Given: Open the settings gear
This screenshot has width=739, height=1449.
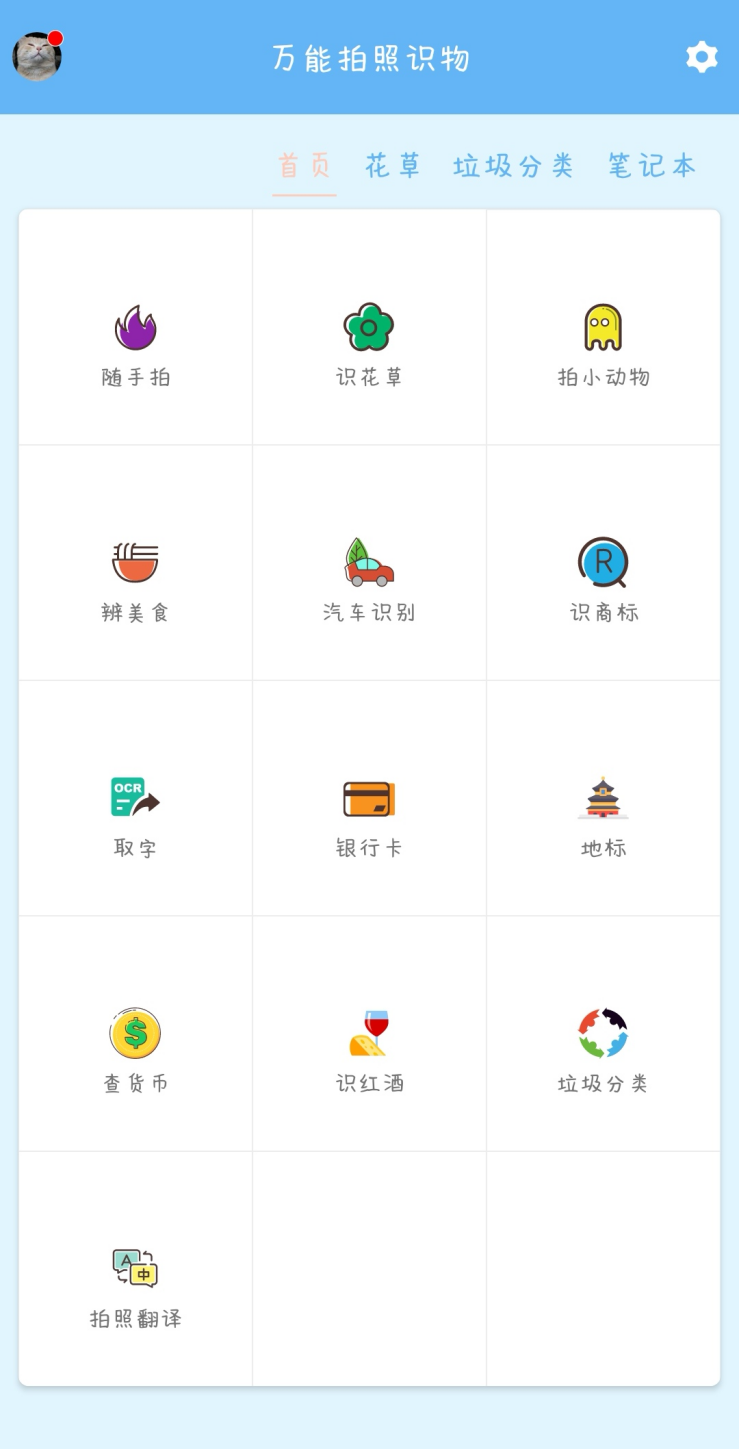Looking at the screenshot, I should 701,57.
